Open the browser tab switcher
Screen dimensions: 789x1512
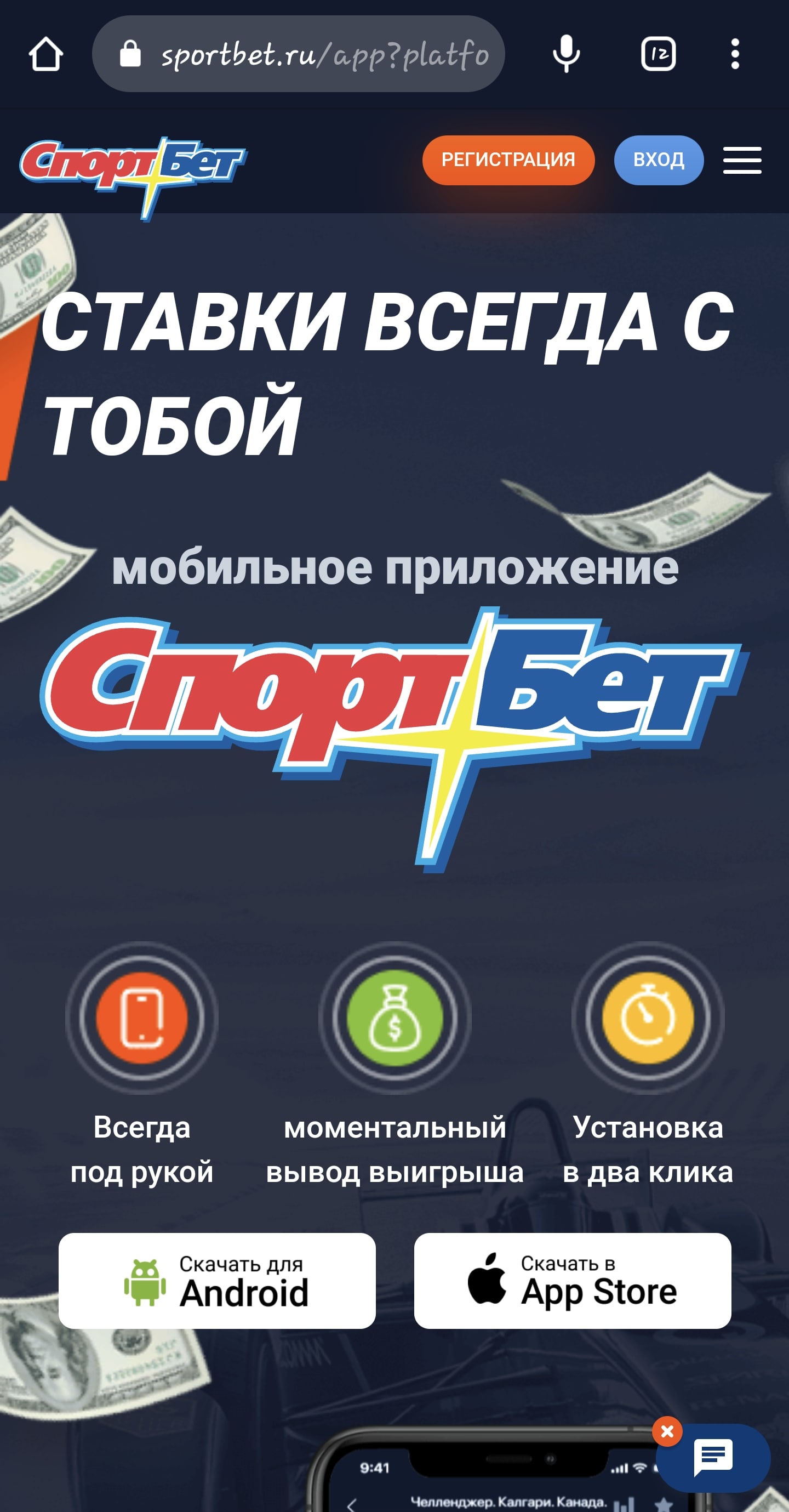(x=658, y=54)
